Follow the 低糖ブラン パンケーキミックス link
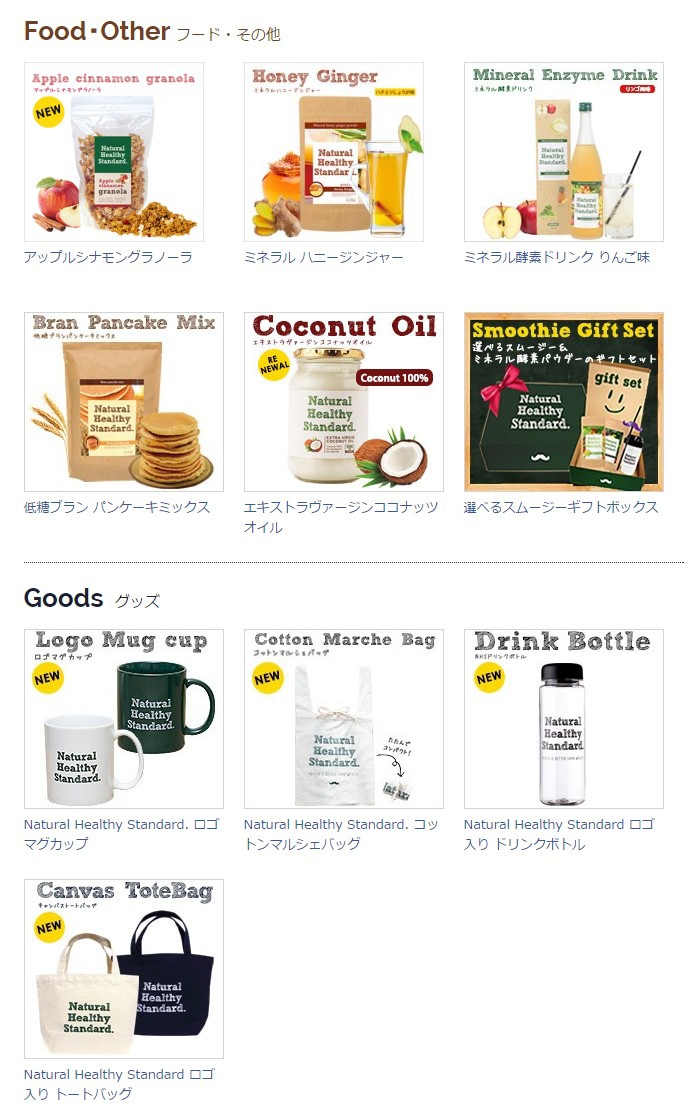Screen dimensions: 698x1117 (117, 508)
